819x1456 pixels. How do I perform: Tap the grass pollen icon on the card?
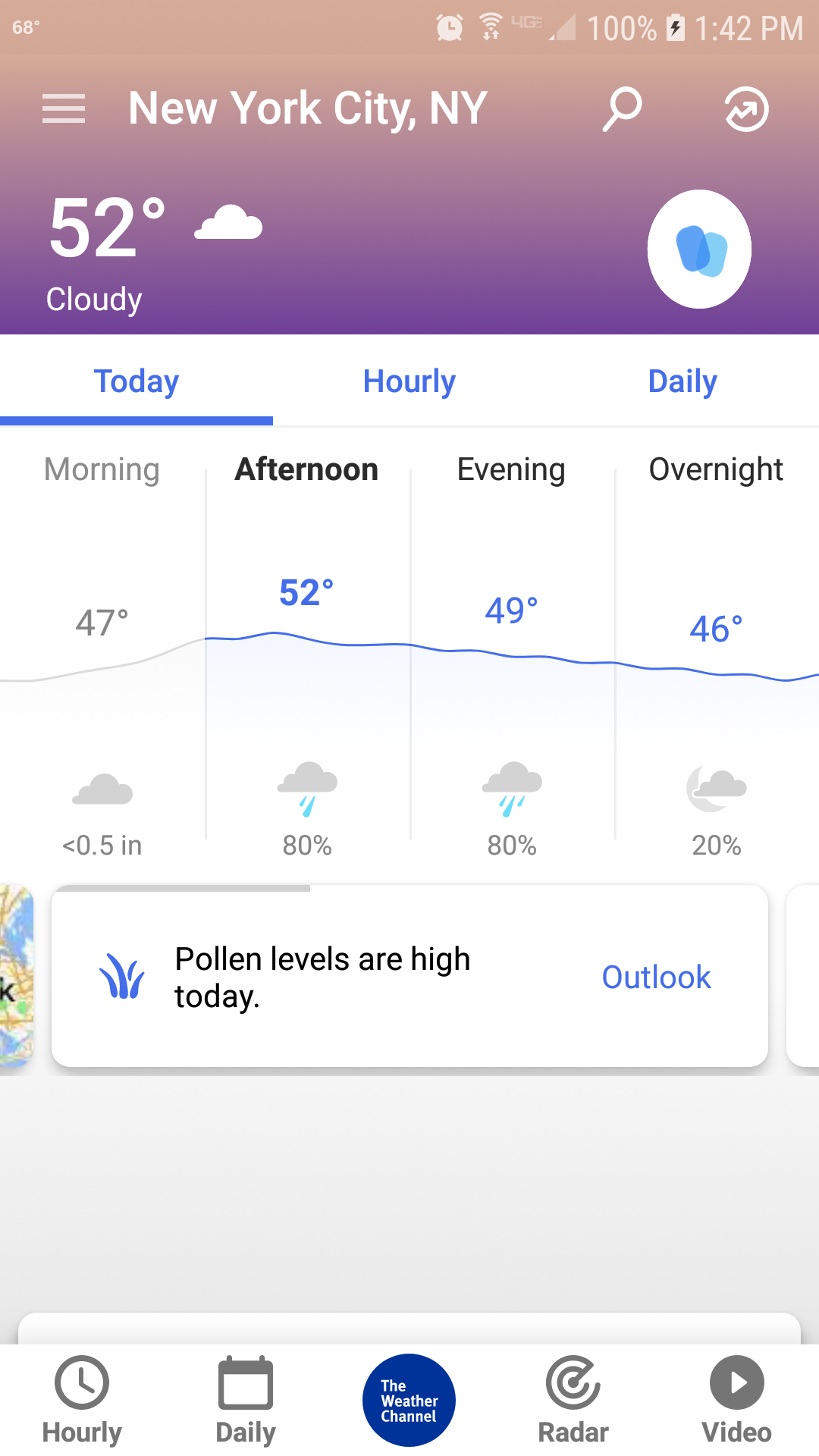[124, 977]
